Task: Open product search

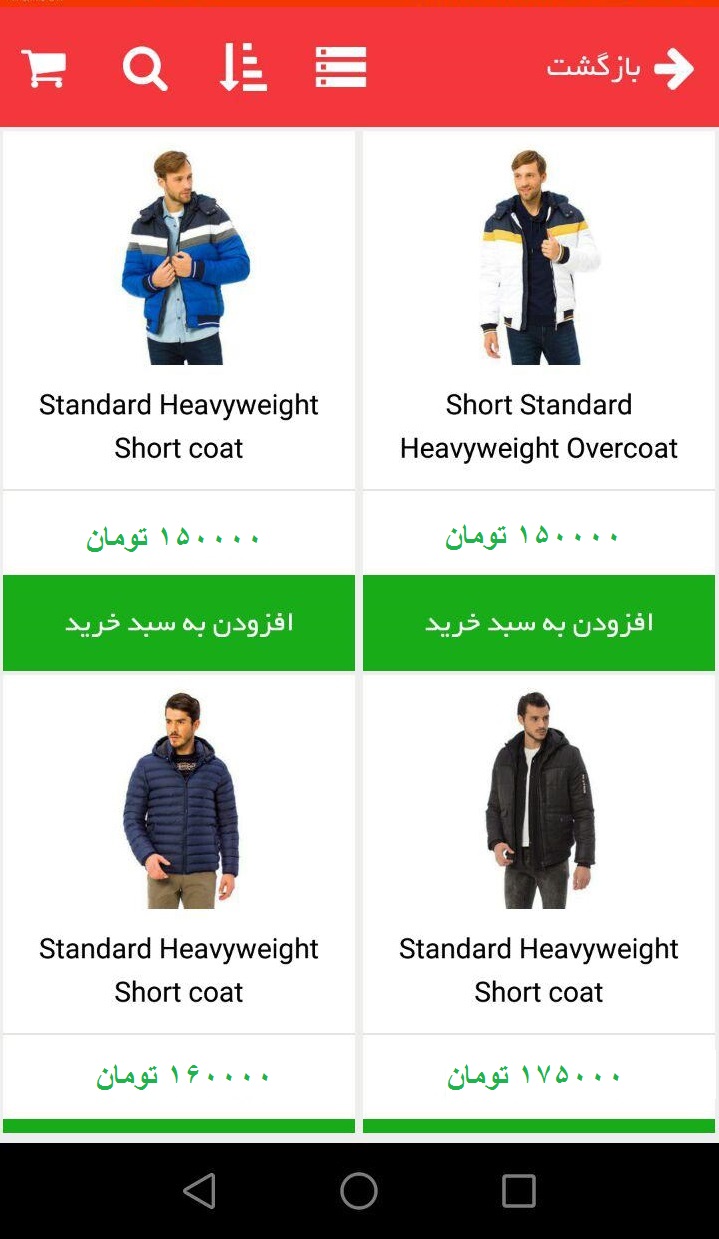Action: click(x=145, y=69)
